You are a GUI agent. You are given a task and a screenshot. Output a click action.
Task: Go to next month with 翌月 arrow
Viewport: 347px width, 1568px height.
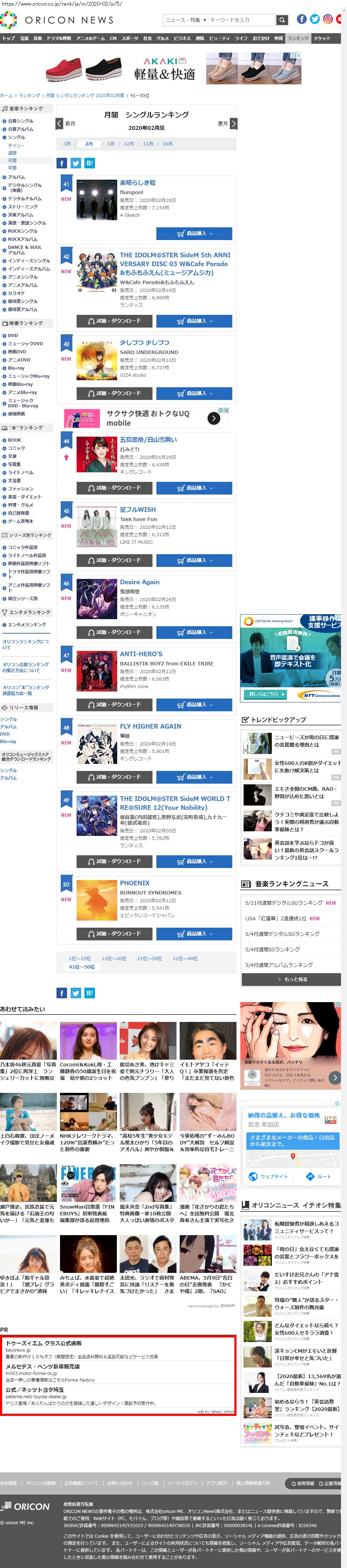(x=233, y=124)
